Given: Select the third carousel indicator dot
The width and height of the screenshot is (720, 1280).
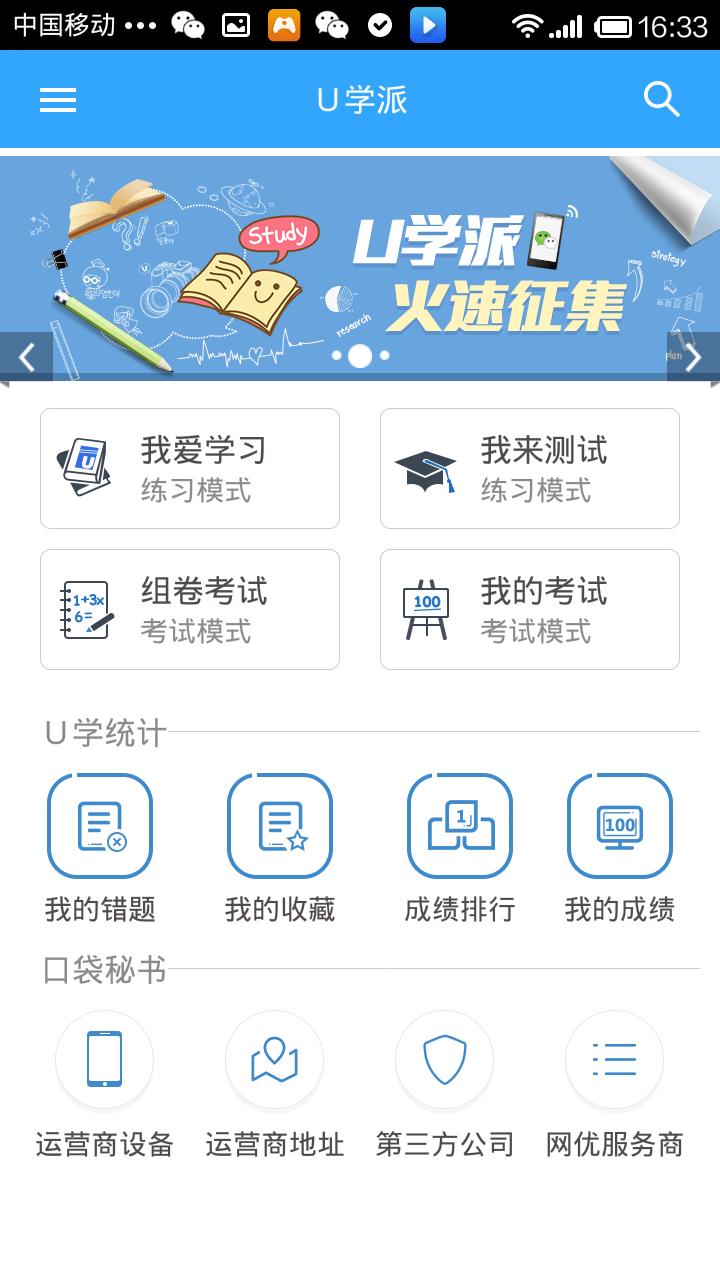Looking at the screenshot, I should [384, 356].
